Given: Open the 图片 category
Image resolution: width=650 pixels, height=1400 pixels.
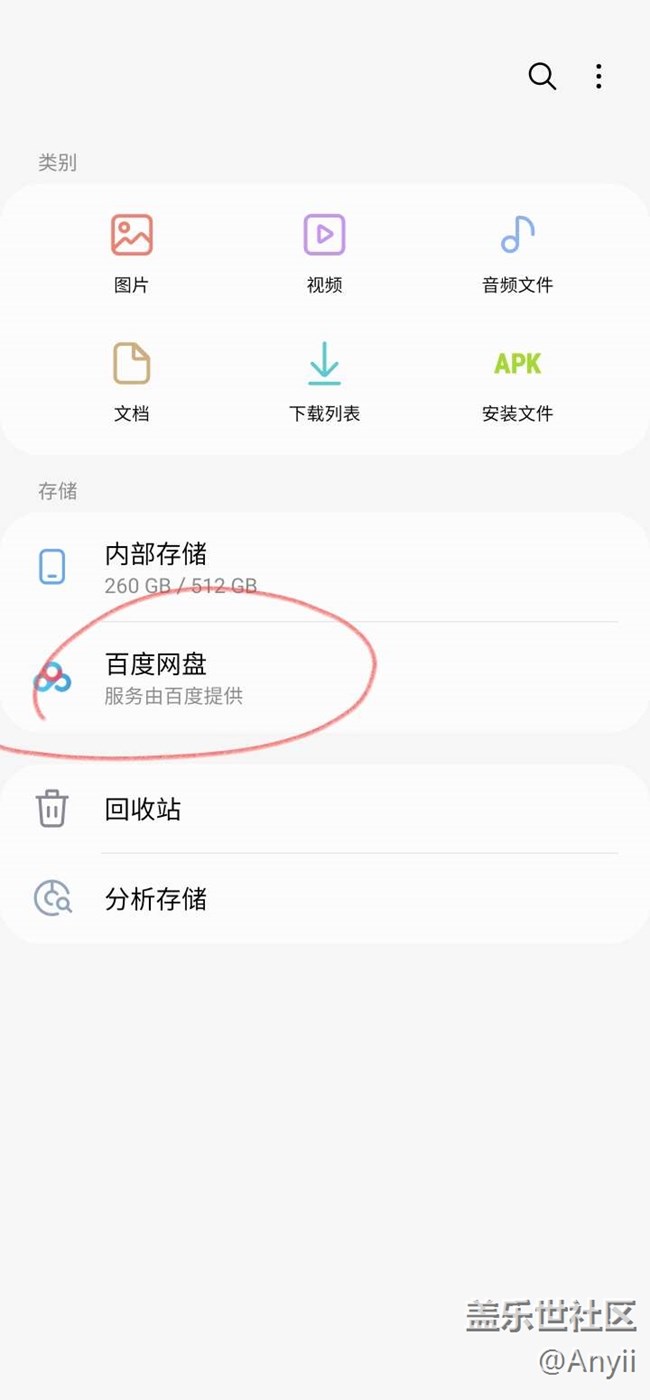Looking at the screenshot, I should [x=131, y=250].
